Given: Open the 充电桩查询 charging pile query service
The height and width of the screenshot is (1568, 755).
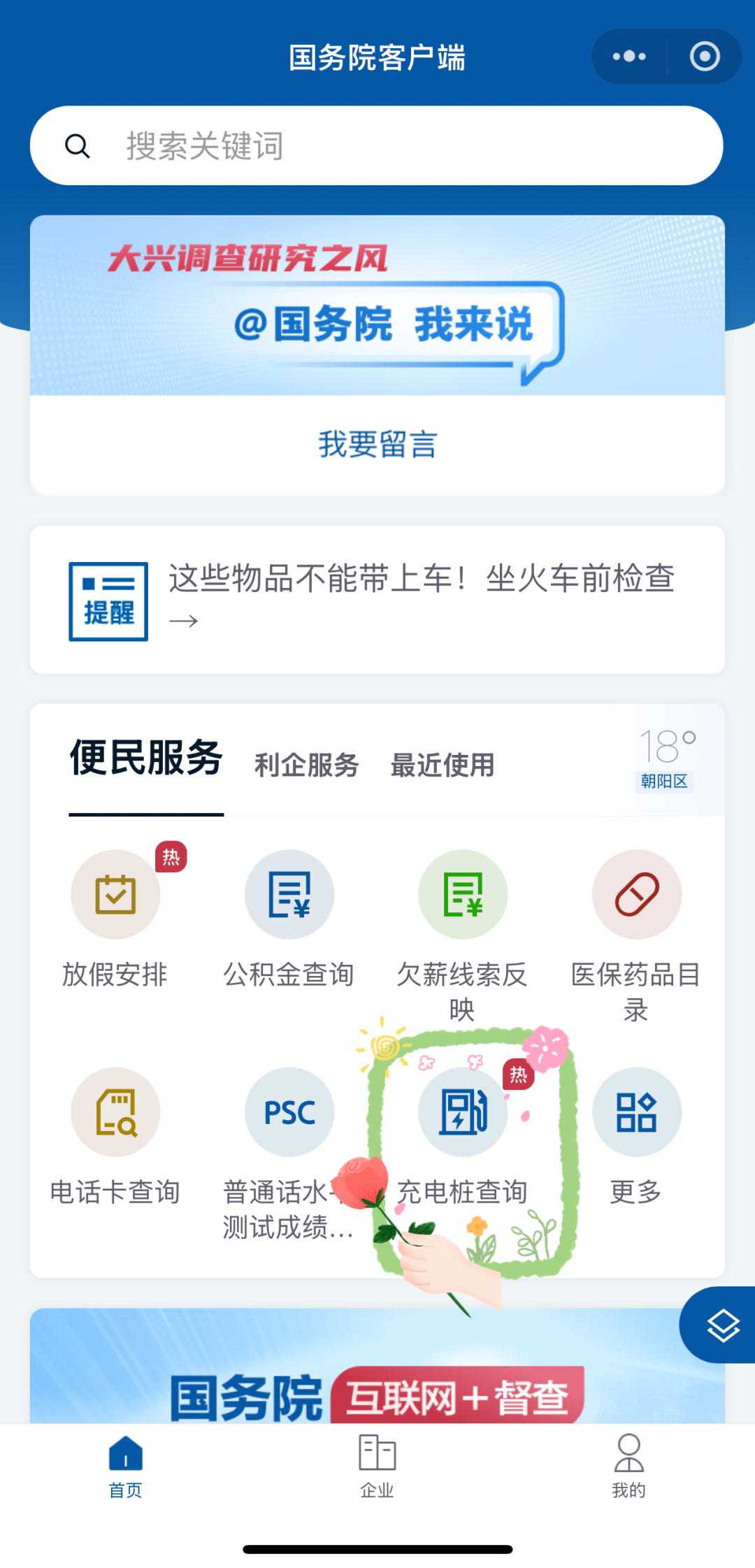Looking at the screenshot, I should point(463,1112).
